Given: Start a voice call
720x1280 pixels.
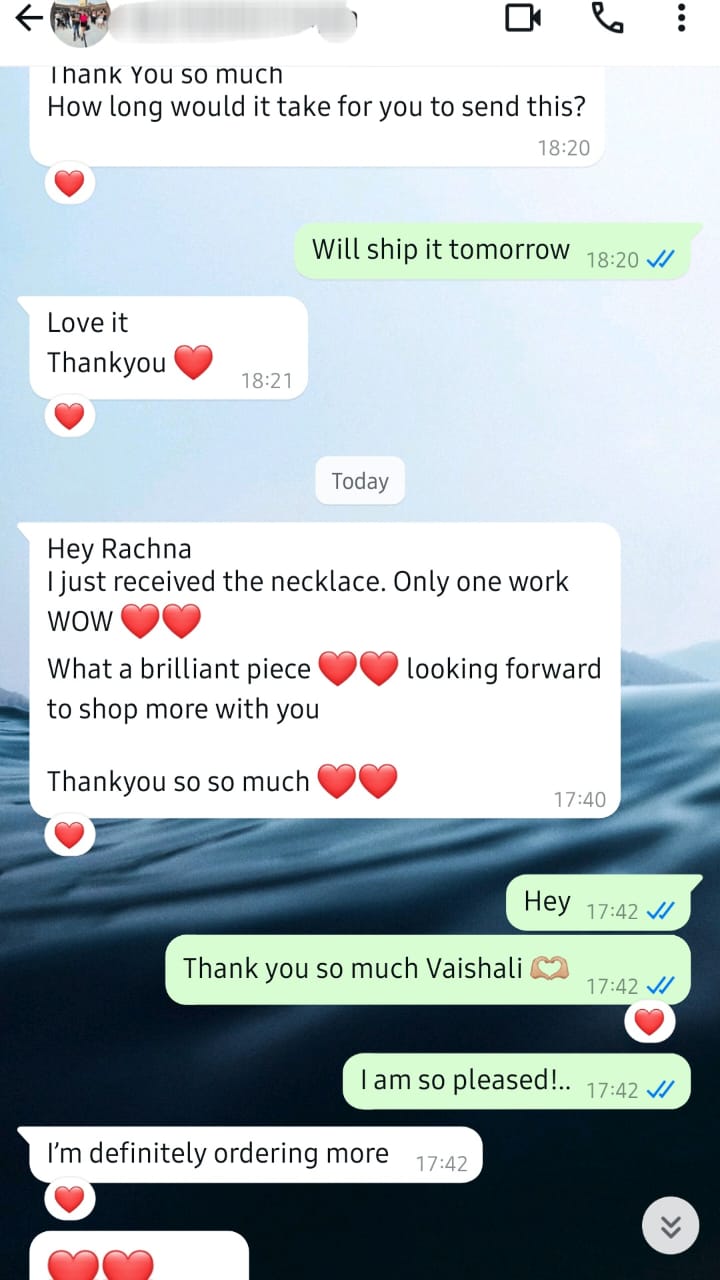Looking at the screenshot, I should [x=607, y=18].
